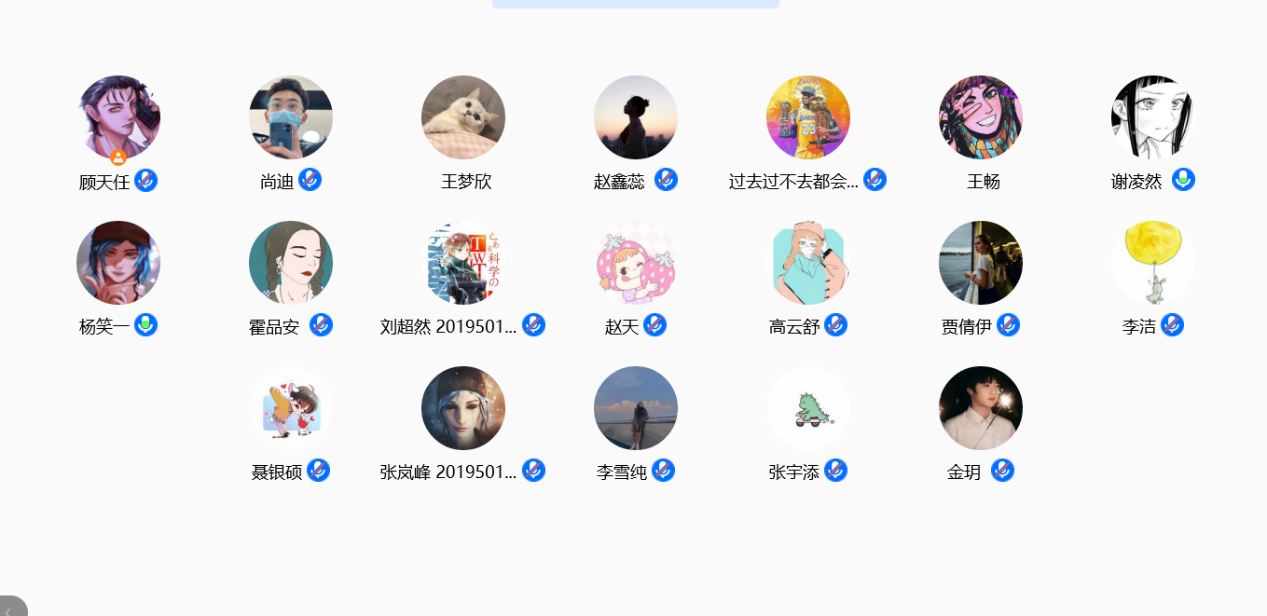The height and width of the screenshot is (616, 1267).
Task: Open participant 顾天任's avatar
Action: click(x=118, y=117)
